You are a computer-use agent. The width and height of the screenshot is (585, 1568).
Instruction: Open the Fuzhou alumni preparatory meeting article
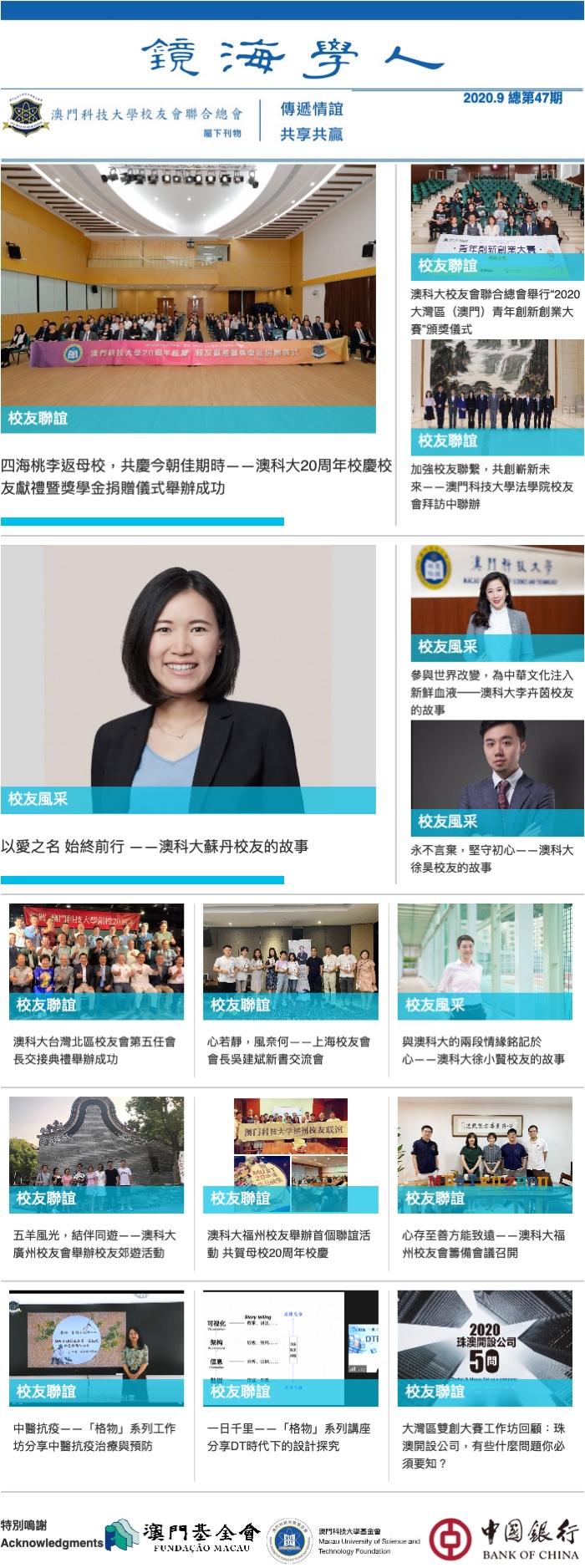pyautogui.click(x=483, y=1243)
